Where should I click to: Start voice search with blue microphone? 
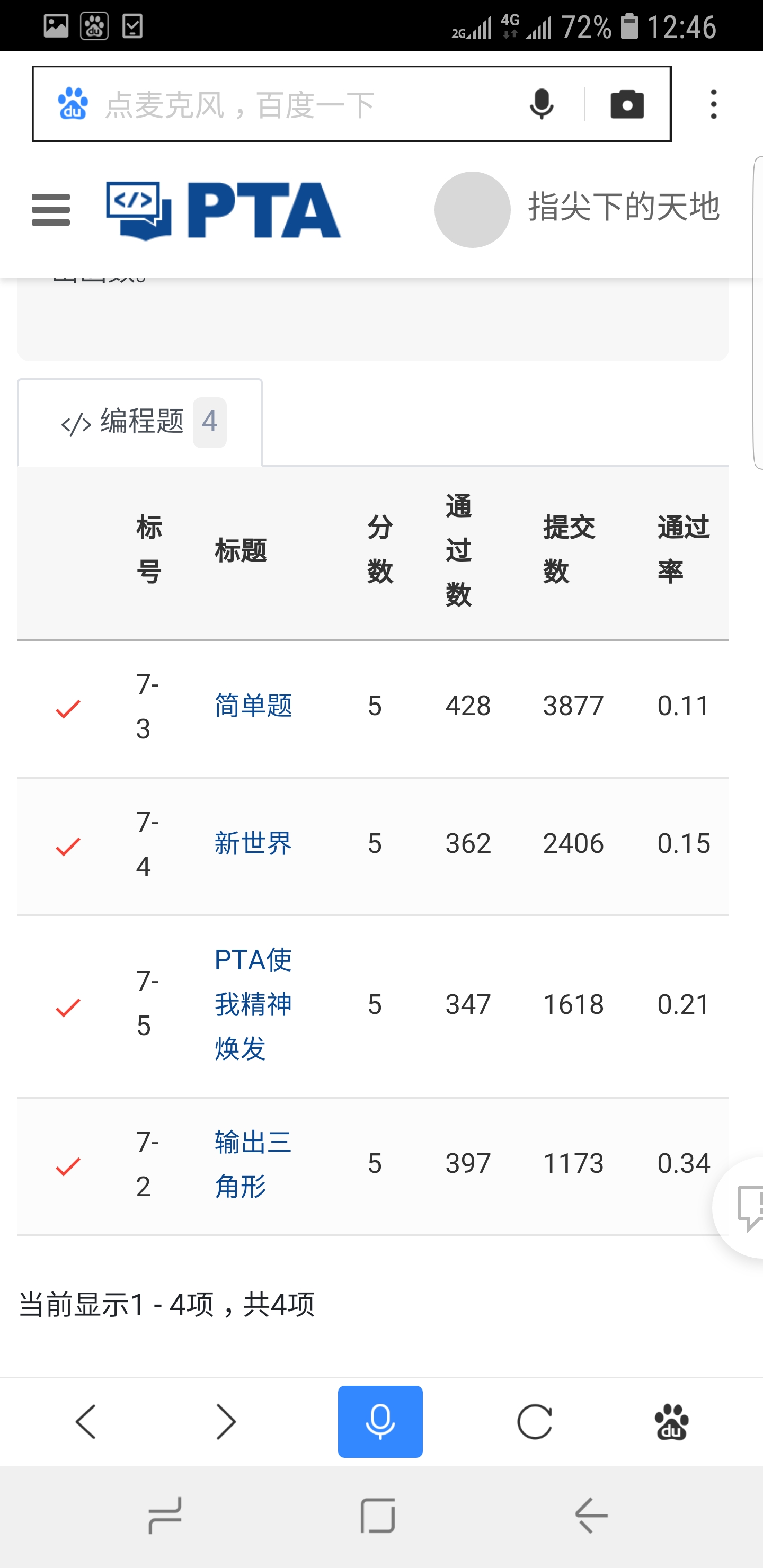click(x=380, y=1422)
